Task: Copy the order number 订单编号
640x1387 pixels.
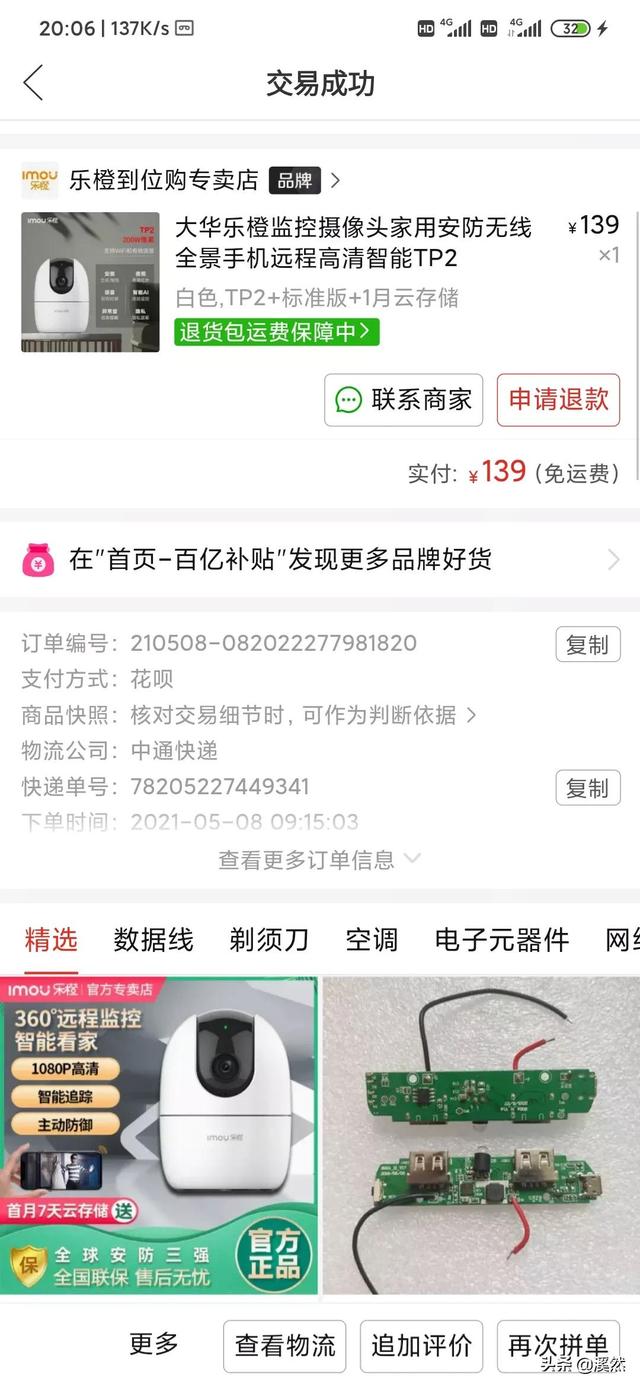Action: 587,645
